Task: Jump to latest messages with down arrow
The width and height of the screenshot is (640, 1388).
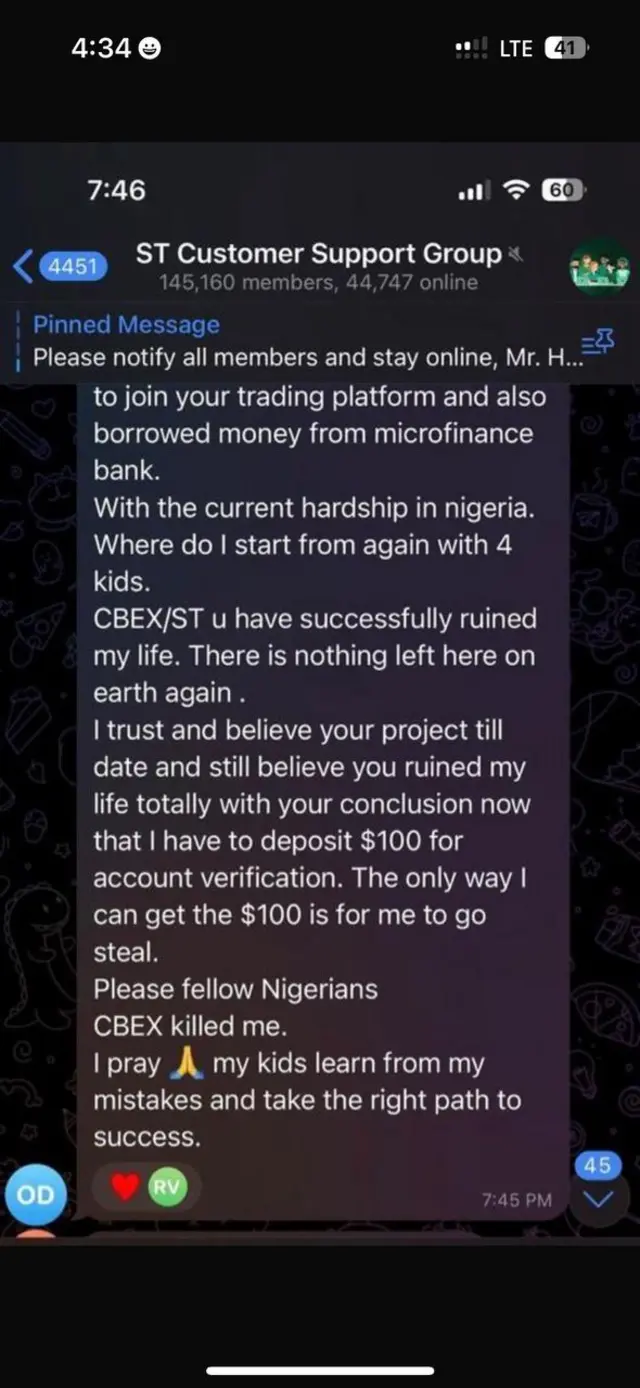Action: tap(598, 1199)
